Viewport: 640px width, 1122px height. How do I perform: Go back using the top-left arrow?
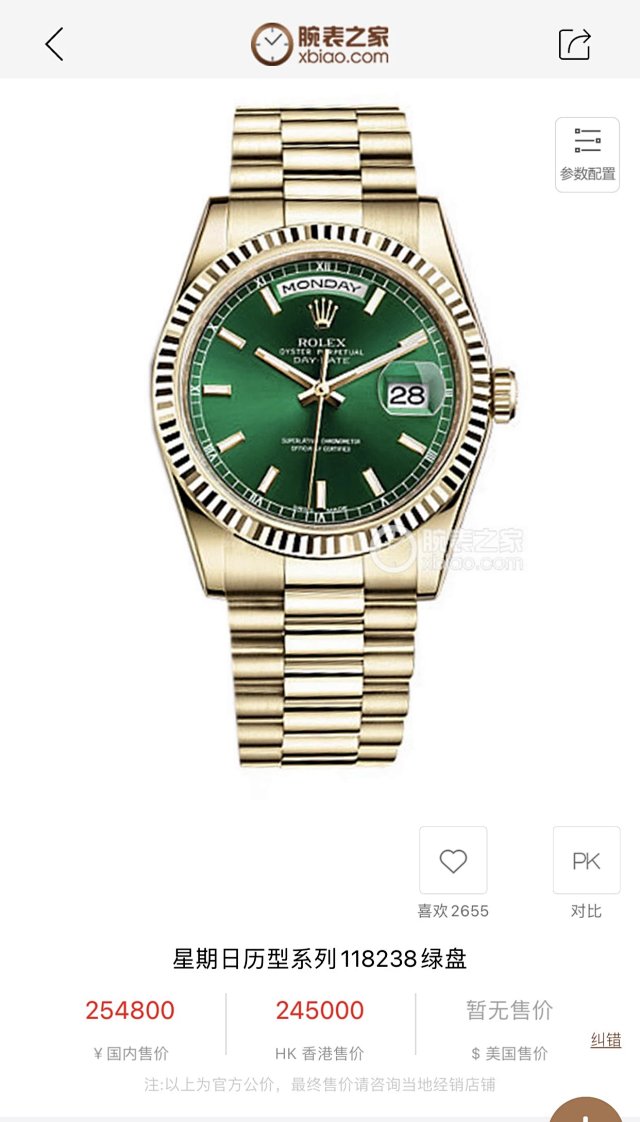click(54, 44)
